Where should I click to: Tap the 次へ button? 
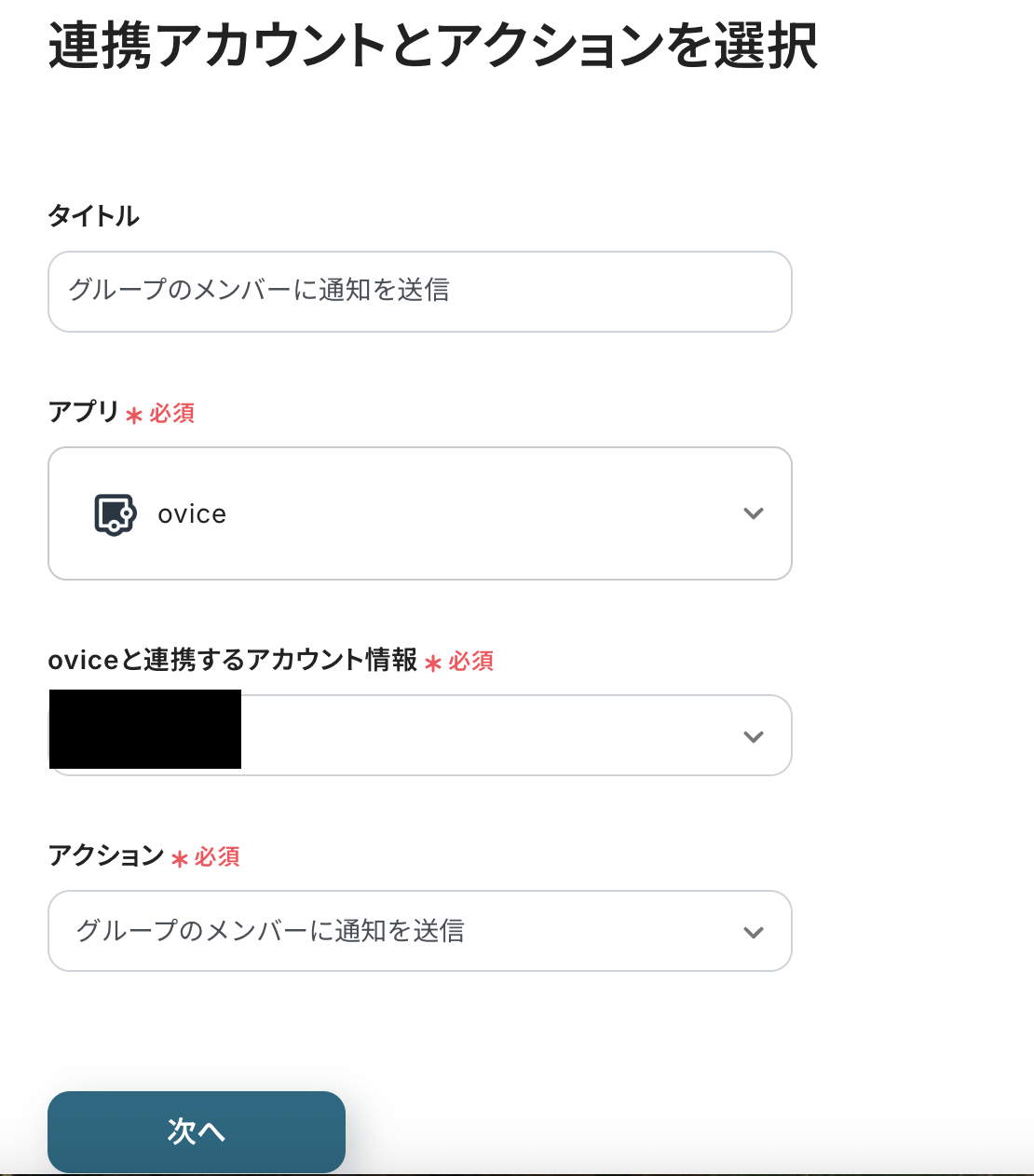(x=197, y=1131)
